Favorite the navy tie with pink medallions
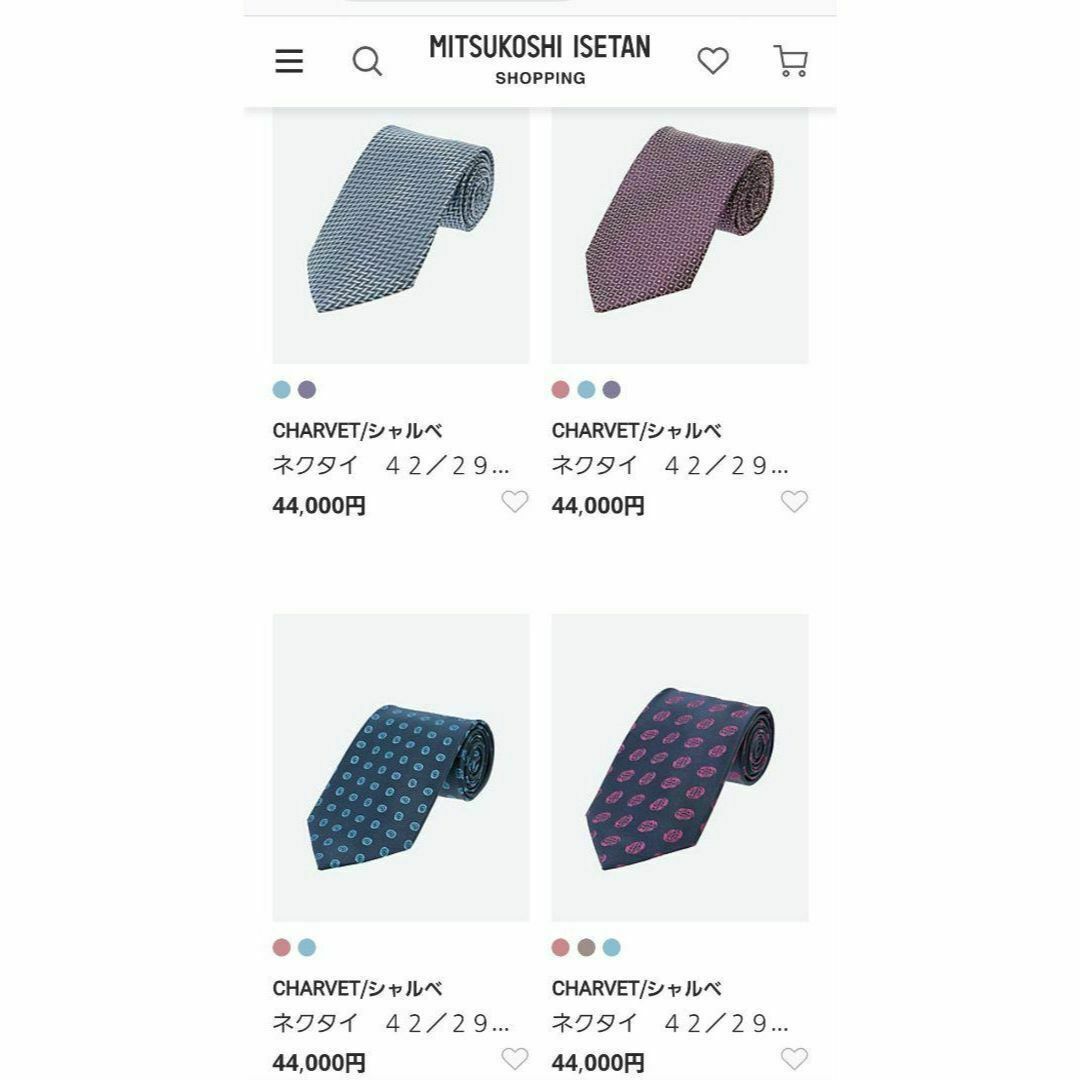This screenshot has width=1080, height=1080. [x=794, y=1058]
